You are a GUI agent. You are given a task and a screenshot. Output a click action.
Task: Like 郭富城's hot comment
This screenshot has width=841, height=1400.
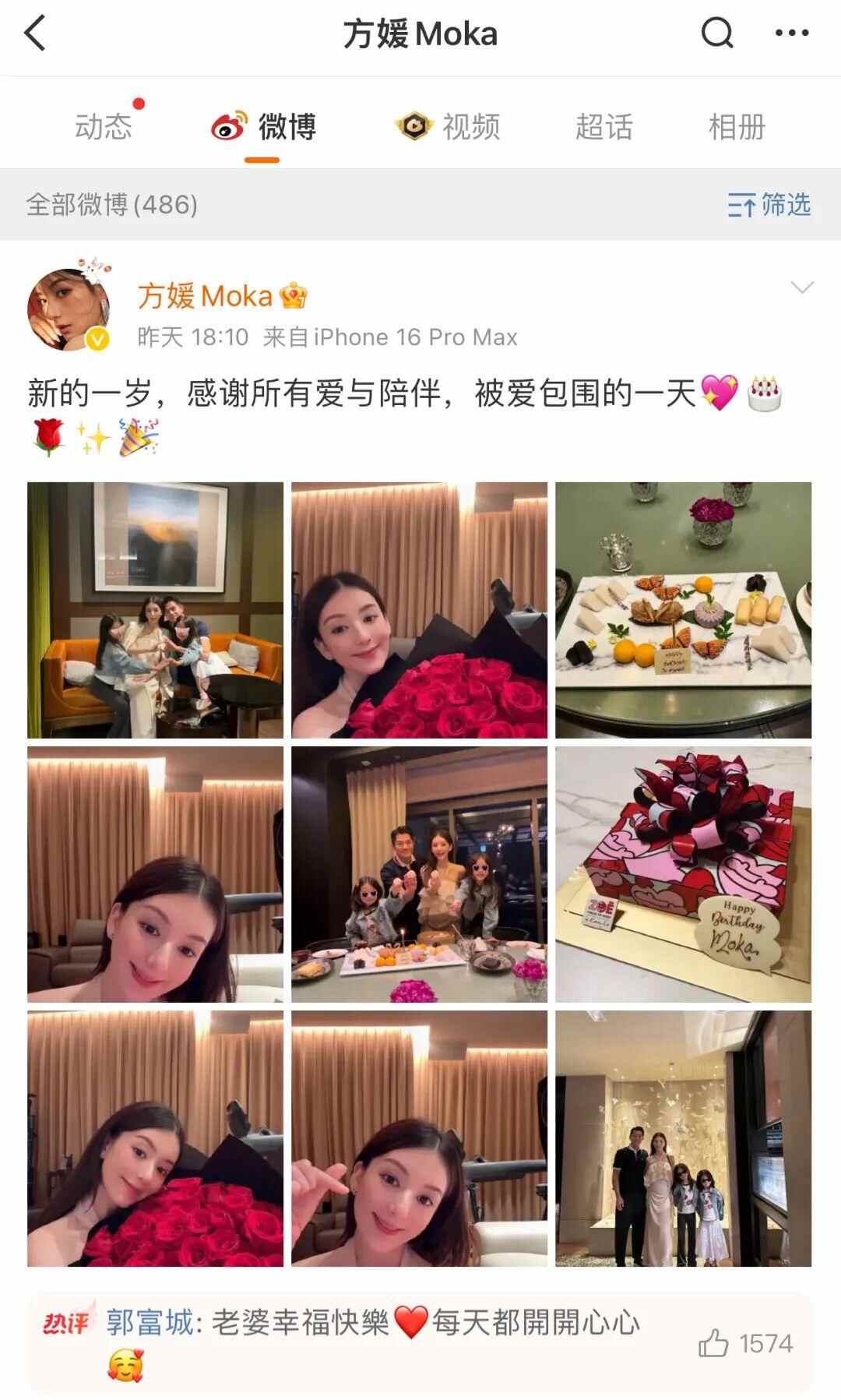(713, 1344)
